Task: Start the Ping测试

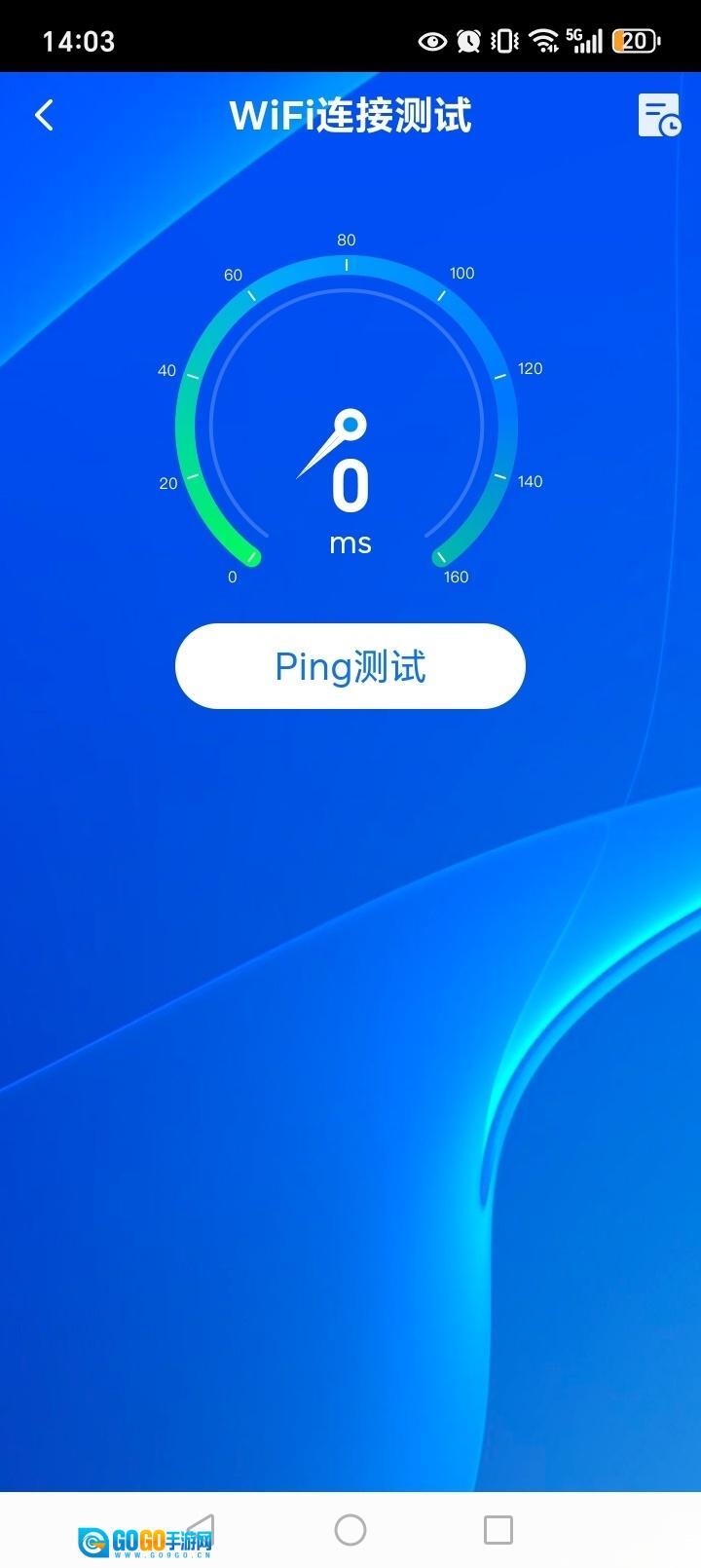Action: point(350,666)
